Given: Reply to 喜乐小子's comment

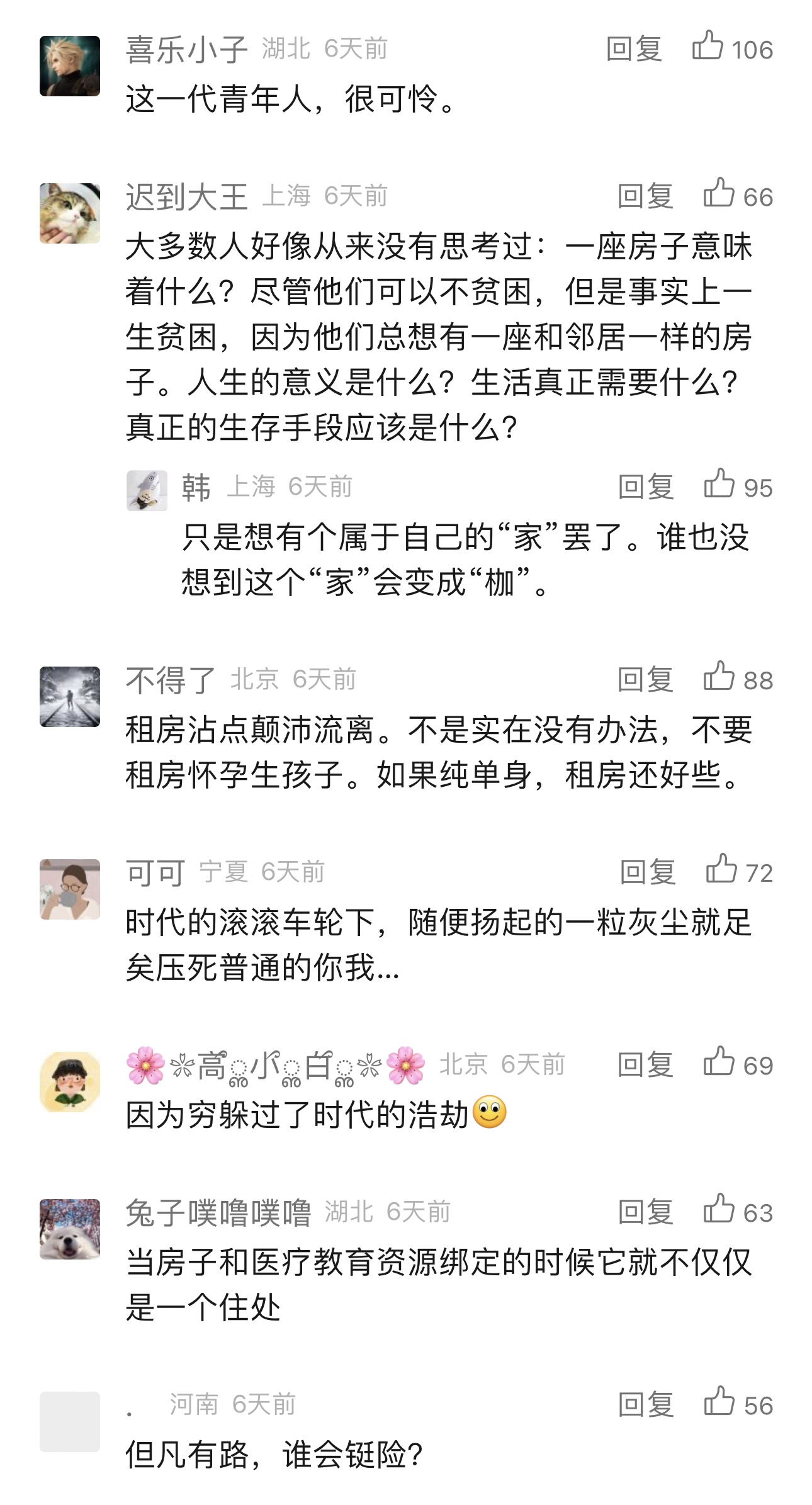Looking at the screenshot, I should pyautogui.click(x=634, y=49).
